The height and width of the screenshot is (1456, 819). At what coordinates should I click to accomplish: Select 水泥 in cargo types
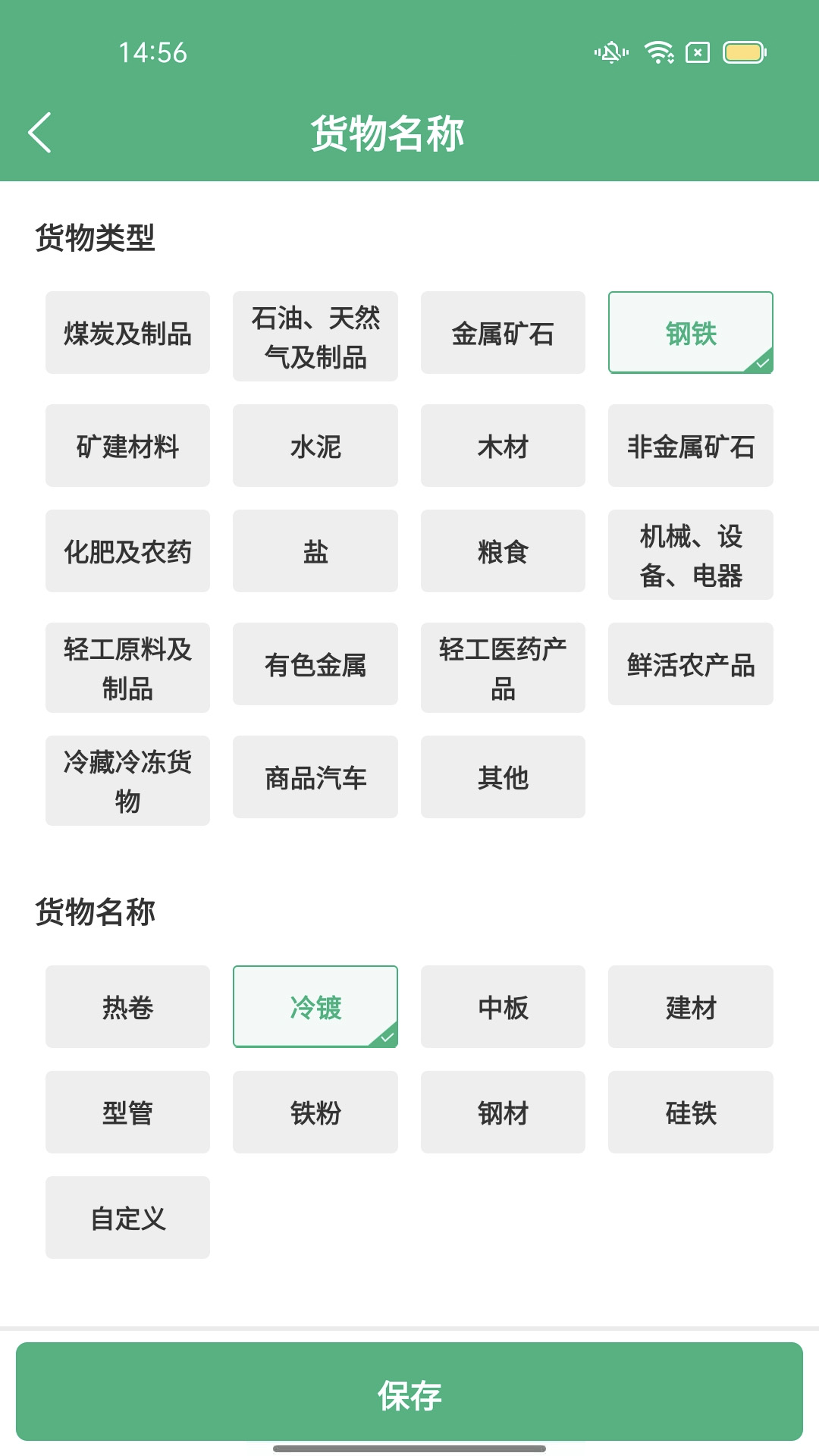[315, 446]
